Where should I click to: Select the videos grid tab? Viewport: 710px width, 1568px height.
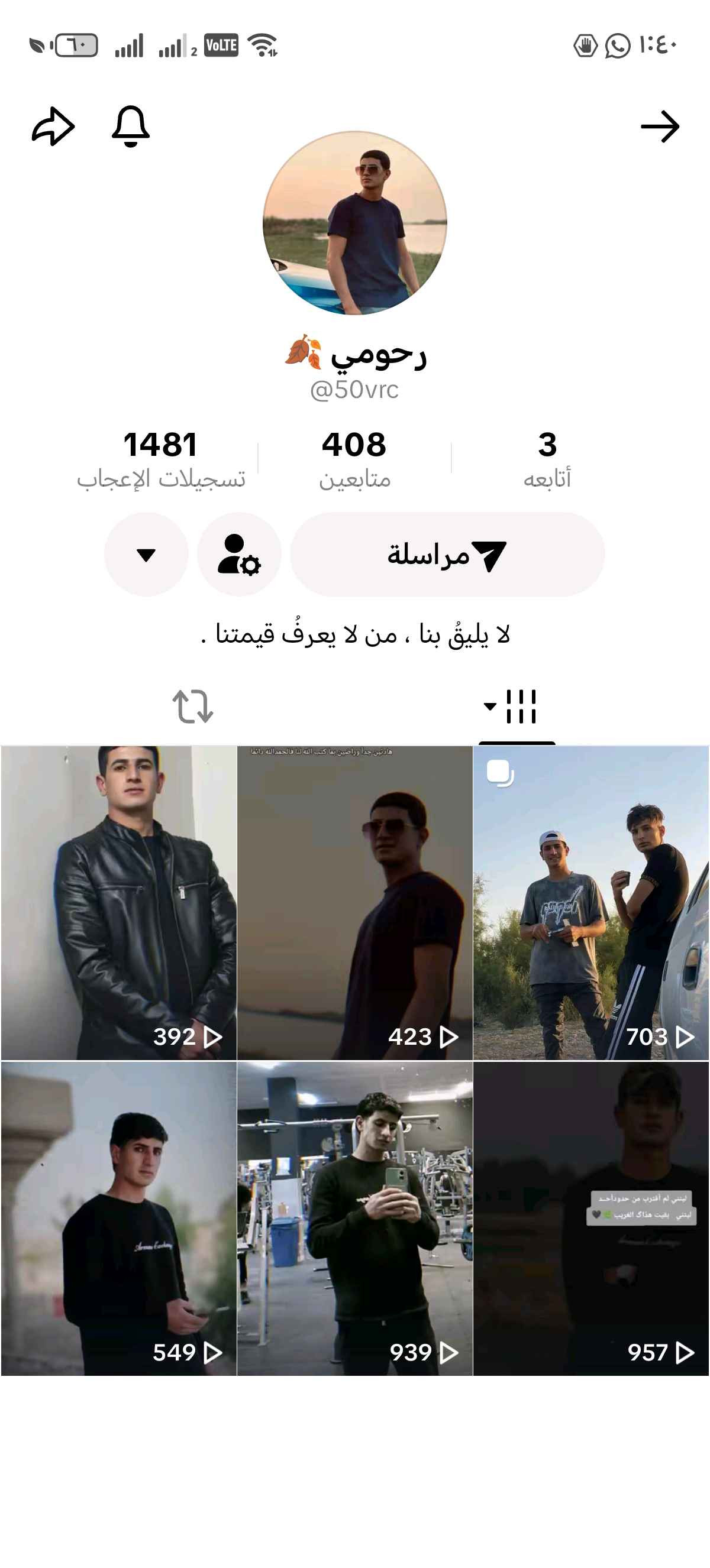click(517, 707)
